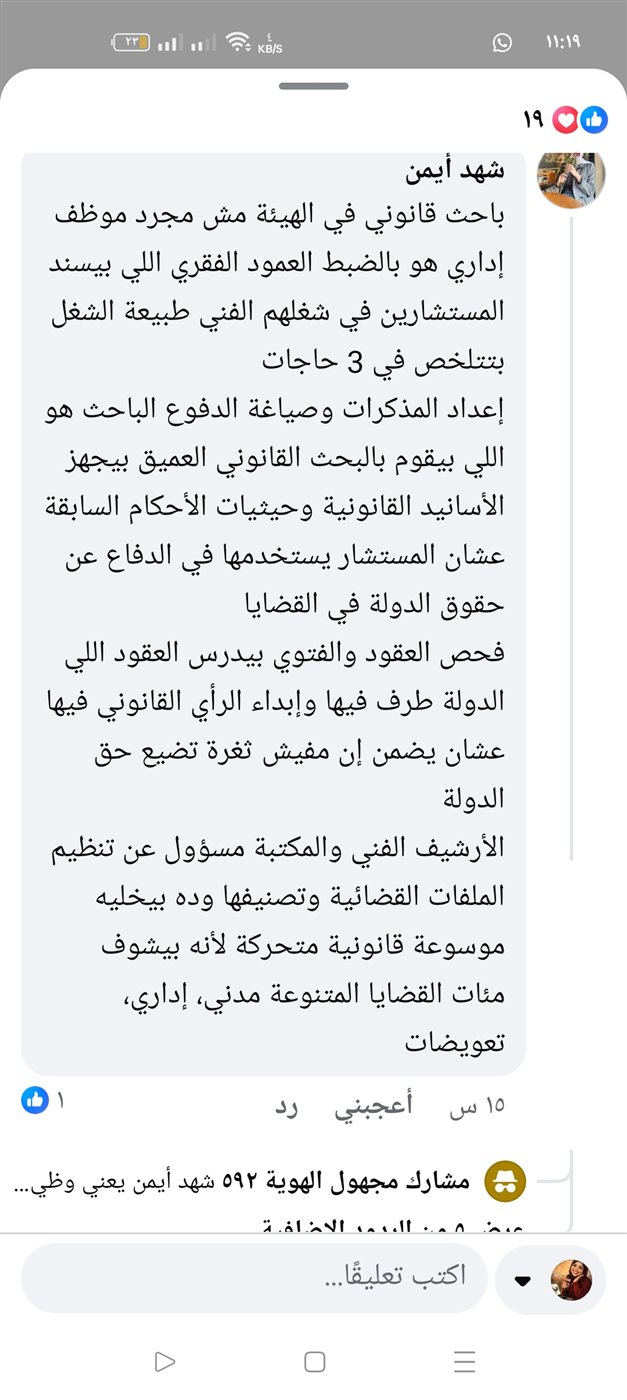This screenshot has height=1400, width=627.
Task: Open the reactions list with 19 reactions
Action: point(565,120)
